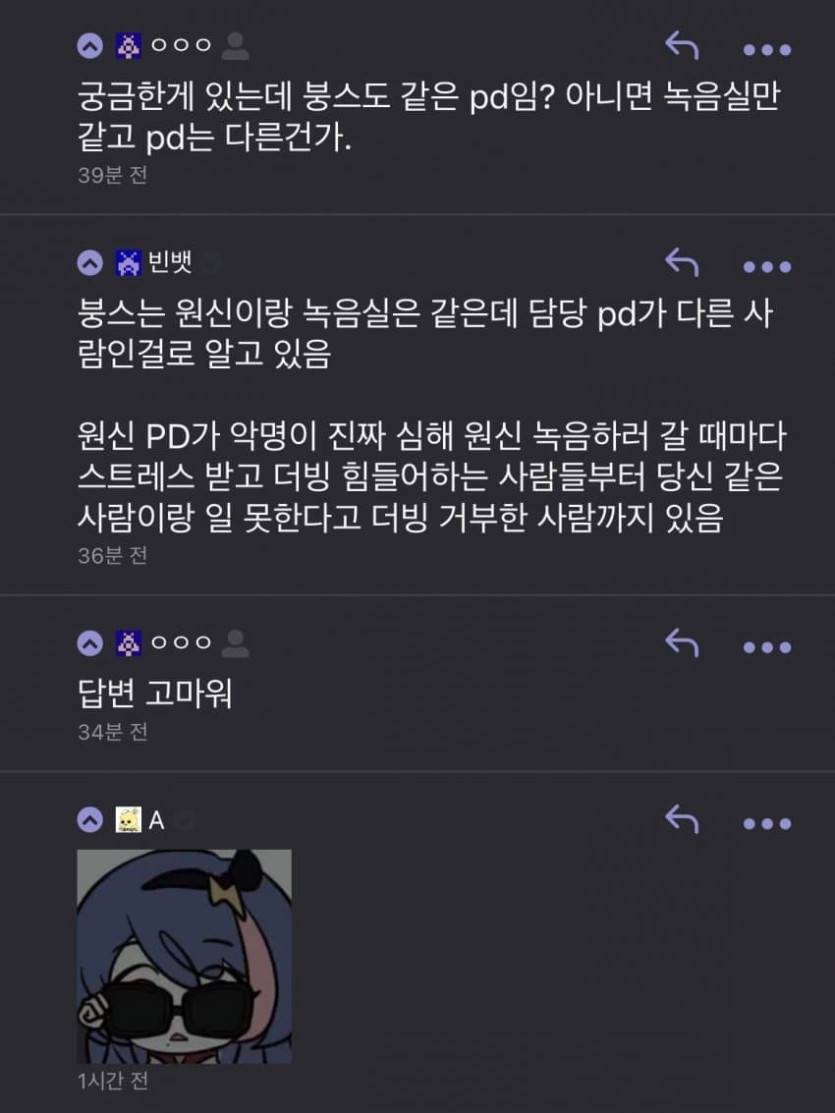
Task: View the sunglasses character image in A's comment
Action: coord(185,956)
